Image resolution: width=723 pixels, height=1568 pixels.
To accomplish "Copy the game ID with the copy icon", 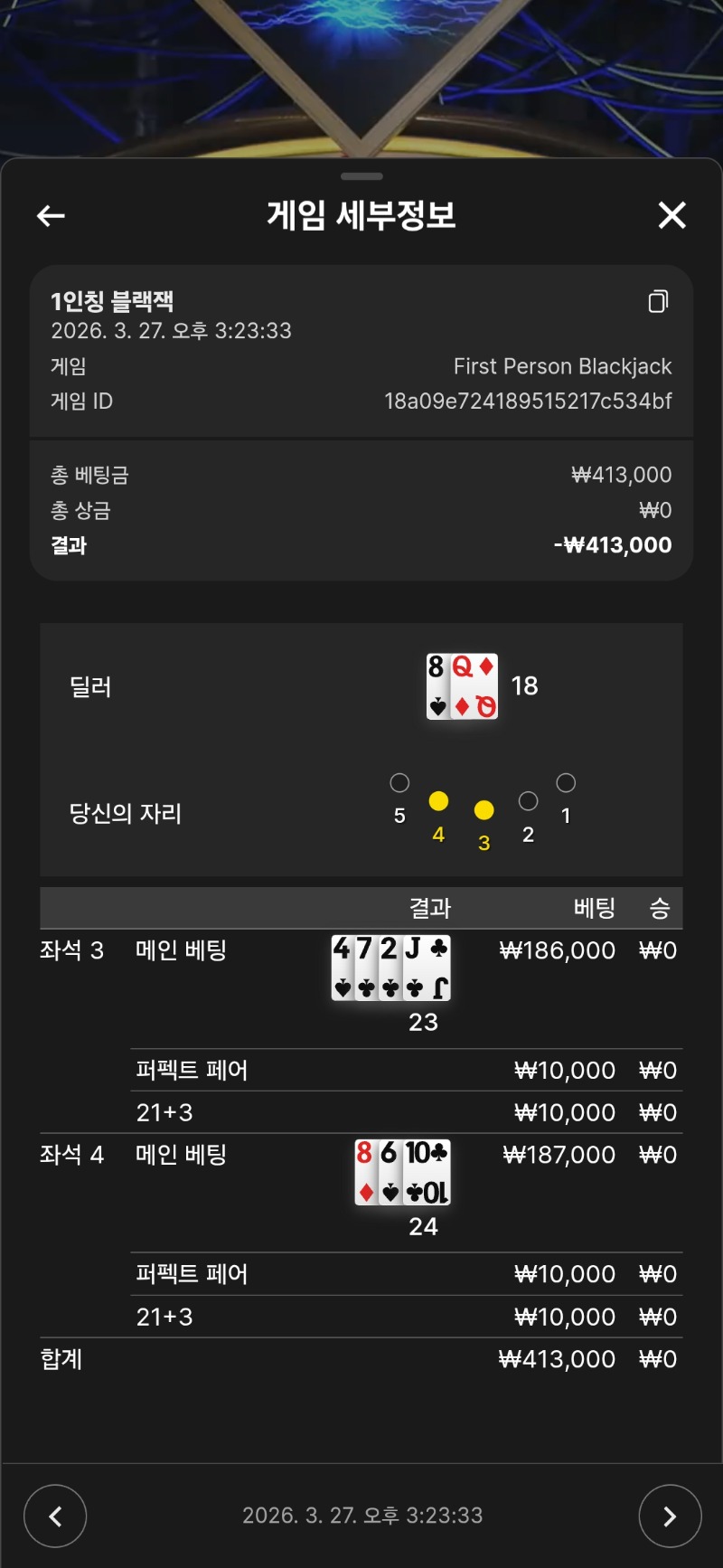I will click(x=658, y=301).
